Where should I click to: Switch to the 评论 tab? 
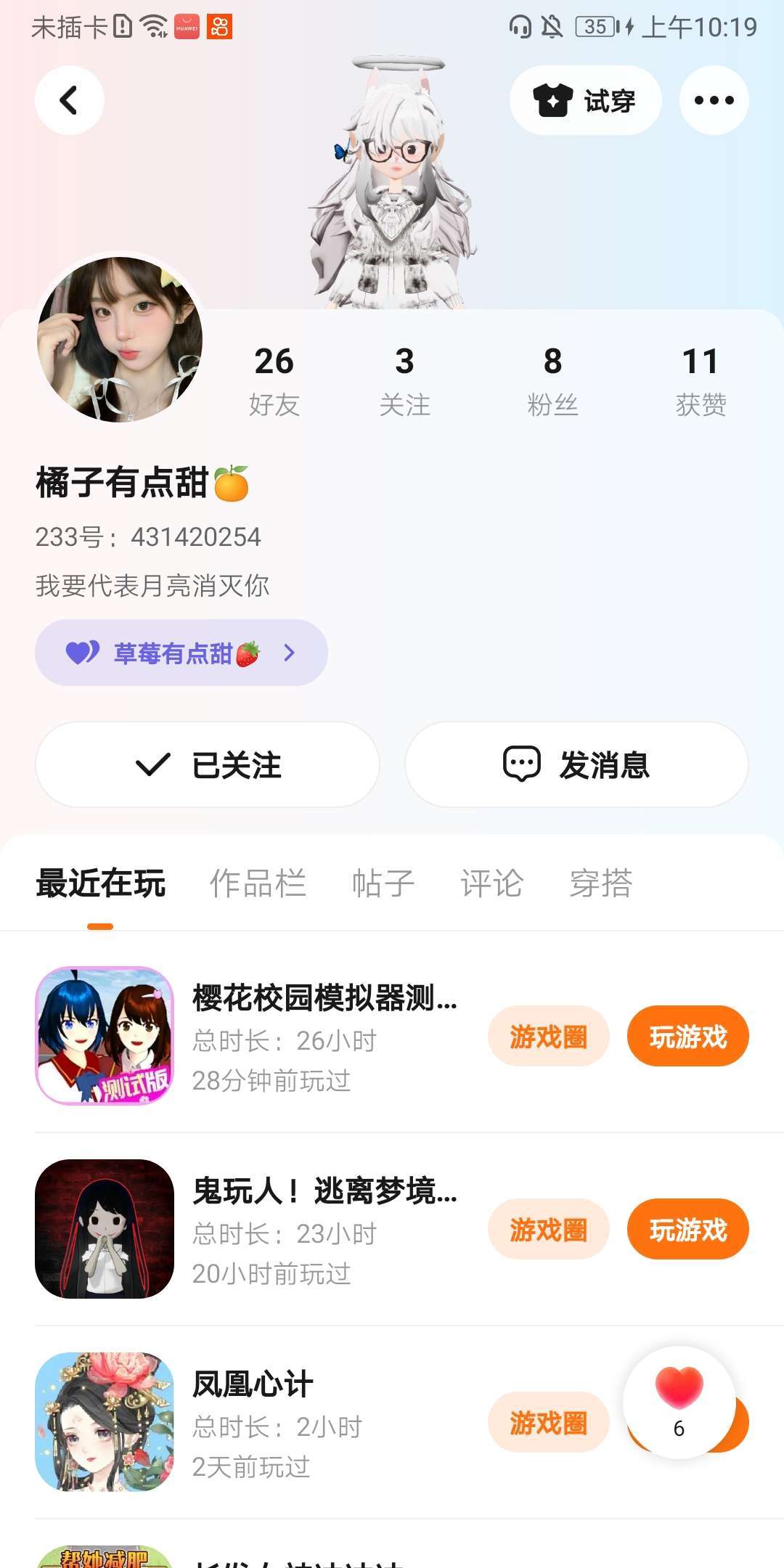[491, 883]
